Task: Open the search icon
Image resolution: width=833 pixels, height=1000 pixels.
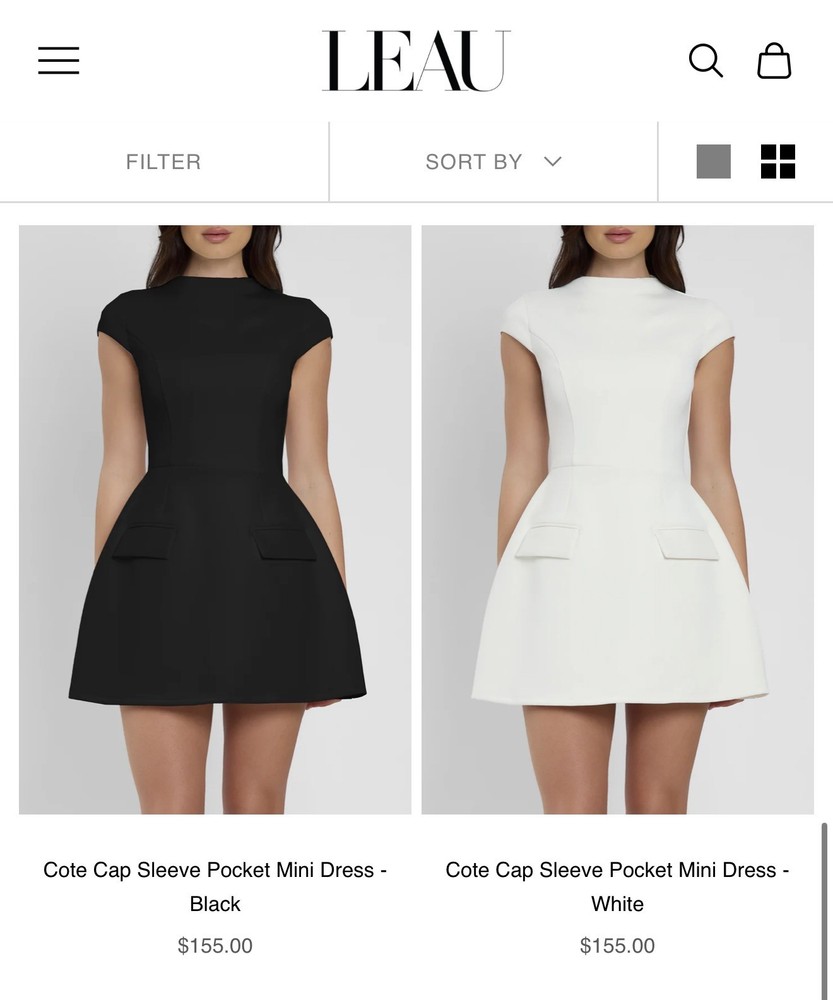Action: (705, 60)
